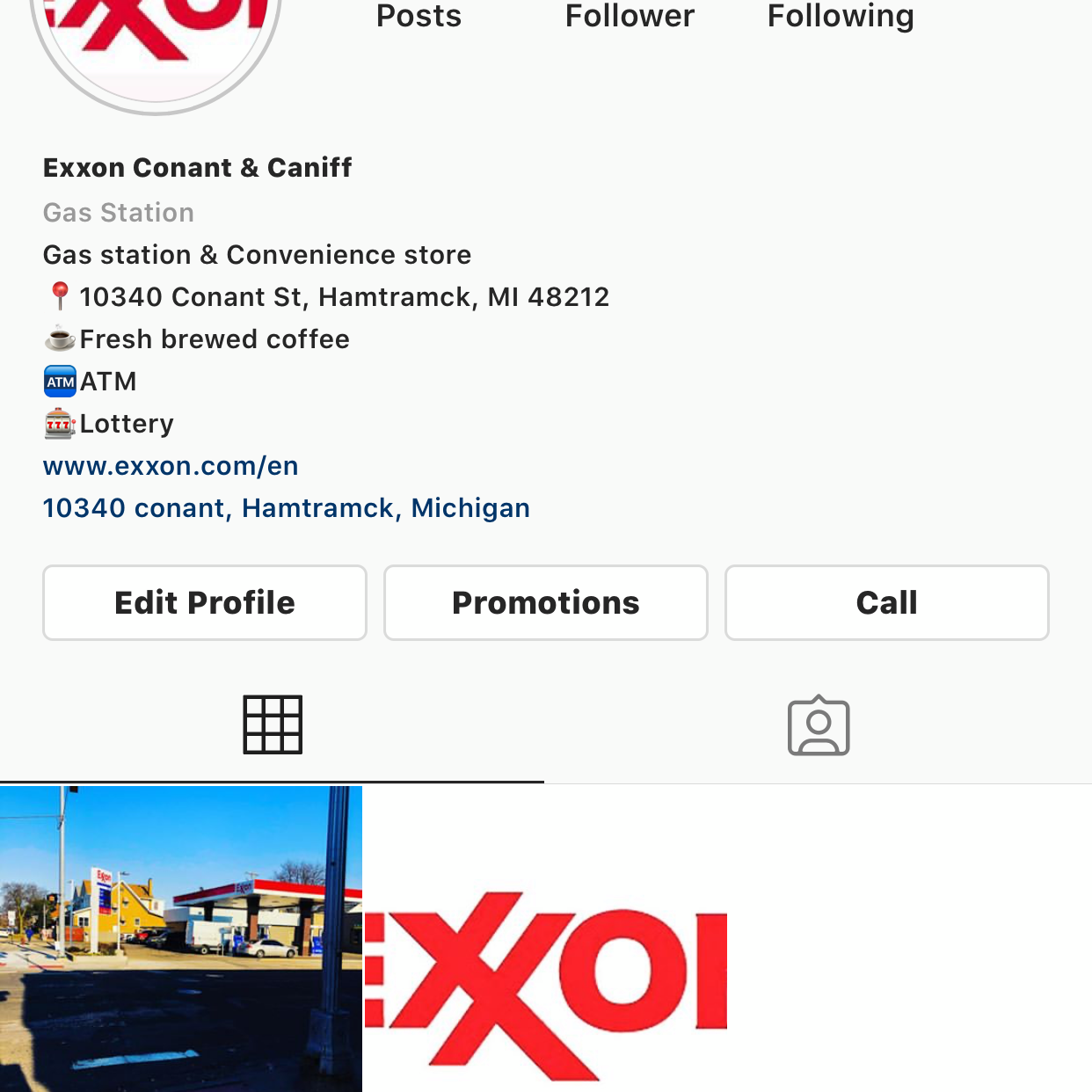Screen dimensions: 1092x1092
Task: View the Following list
Action: click(841, 16)
